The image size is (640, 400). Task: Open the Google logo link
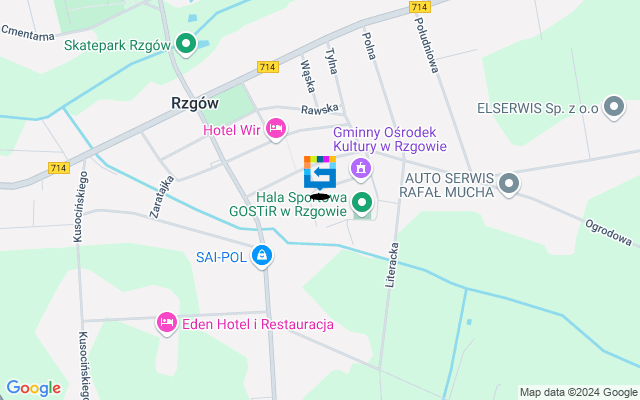(33, 388)
